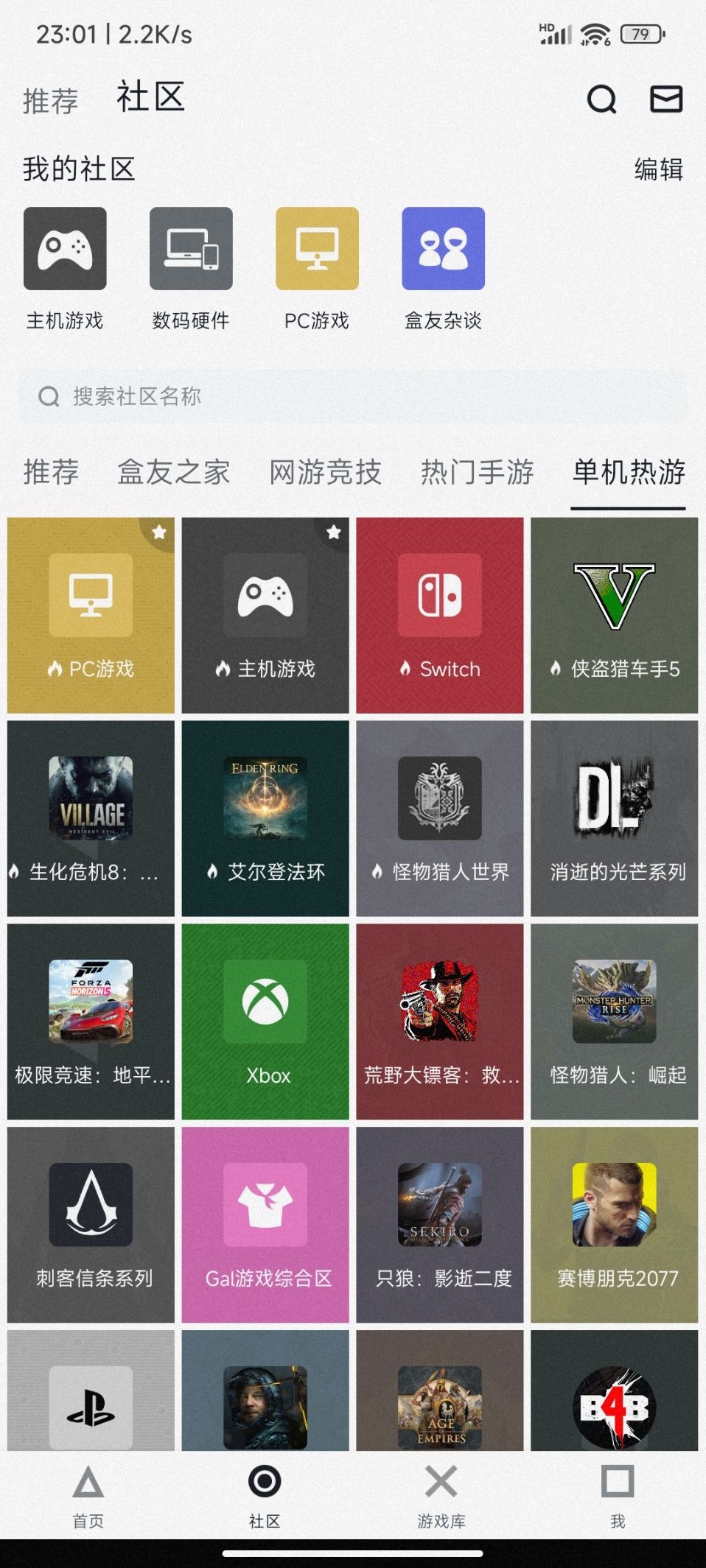Click the search magnifier icon in the header
706x1568 pixels.
tap(601, 100)
